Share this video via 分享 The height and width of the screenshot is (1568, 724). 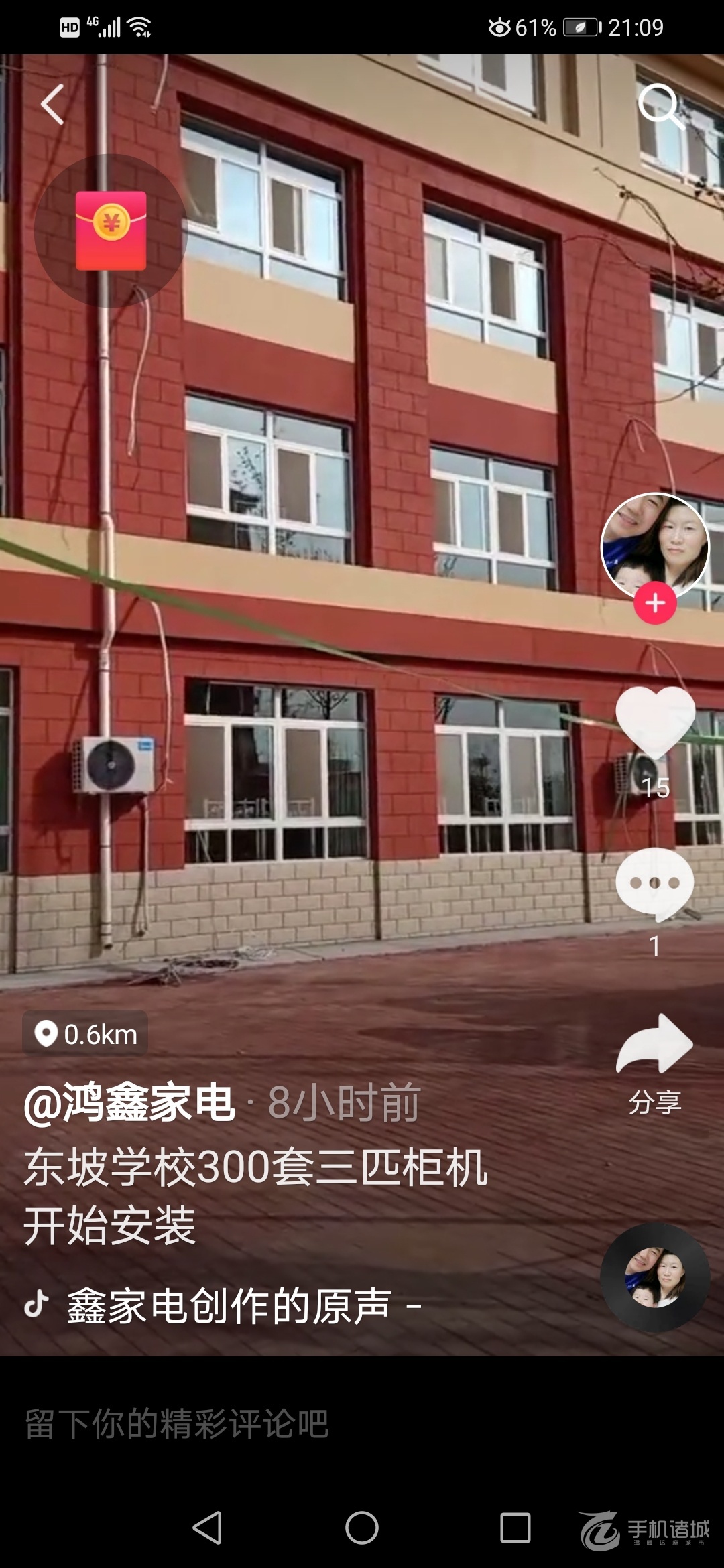(655, 1047)
